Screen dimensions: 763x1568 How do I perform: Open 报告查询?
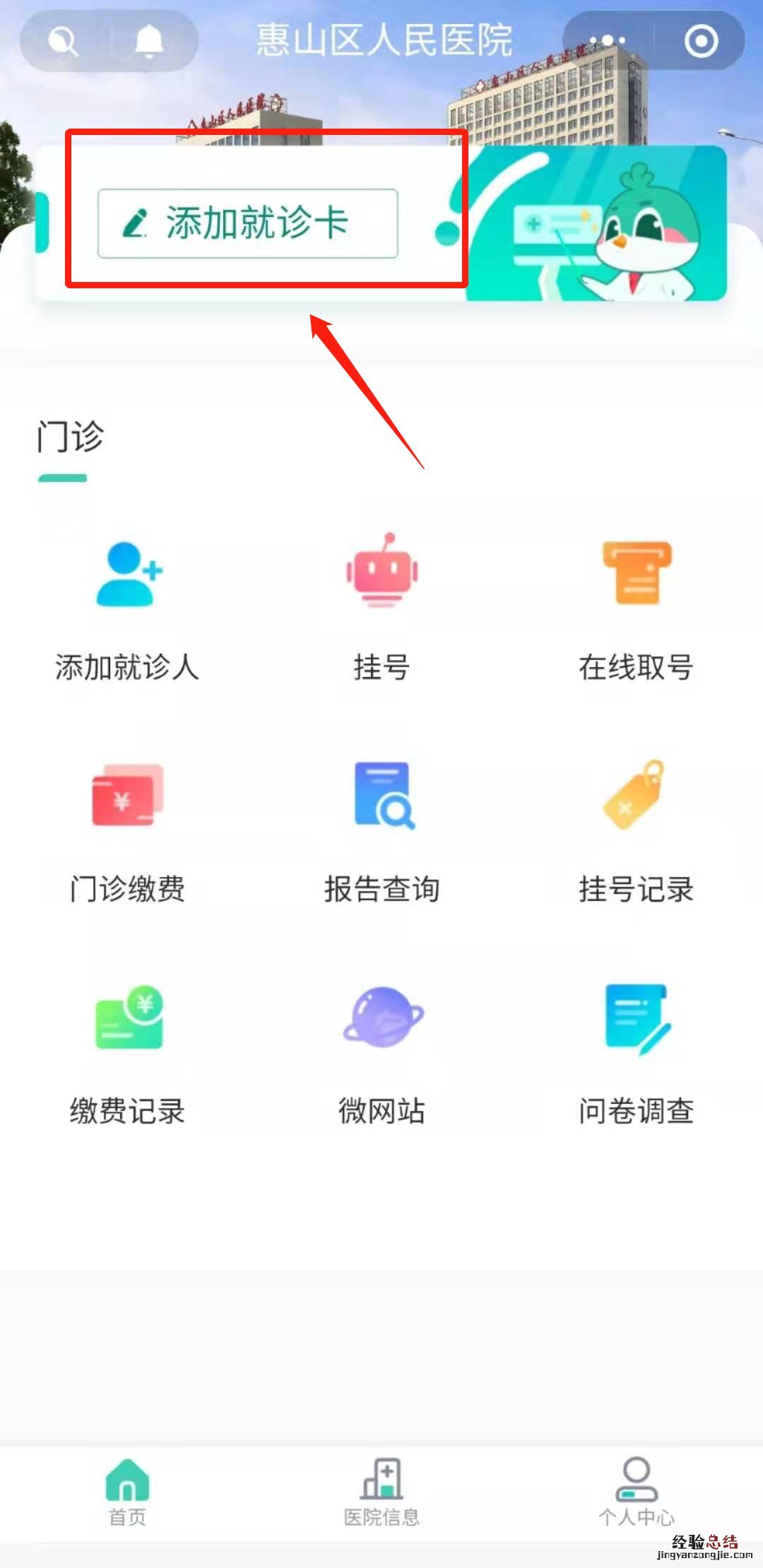click(x=381, y=830)
